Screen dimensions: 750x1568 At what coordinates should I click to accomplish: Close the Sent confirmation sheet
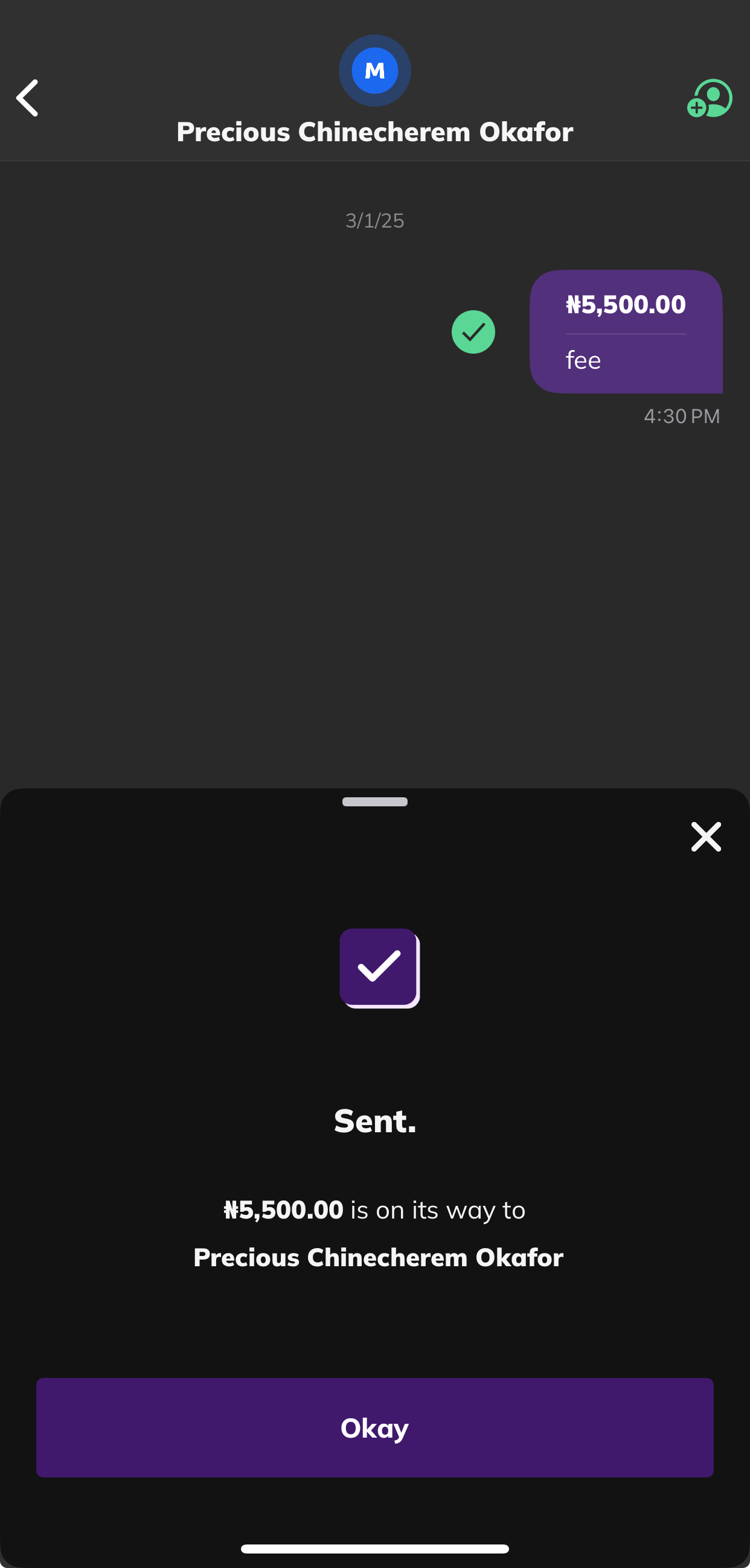point(705,837)
